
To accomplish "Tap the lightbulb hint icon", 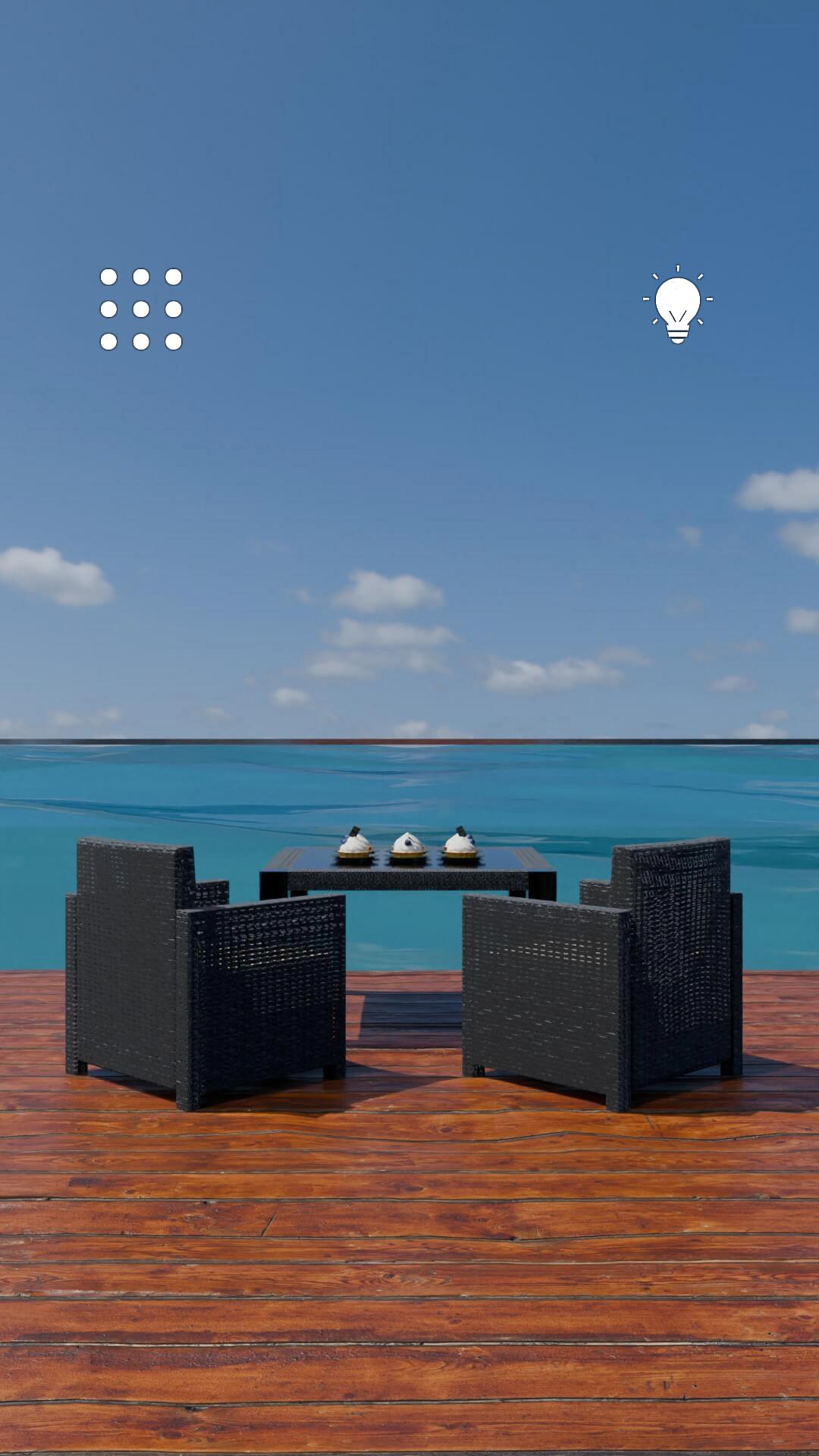I will pos(677,305).
